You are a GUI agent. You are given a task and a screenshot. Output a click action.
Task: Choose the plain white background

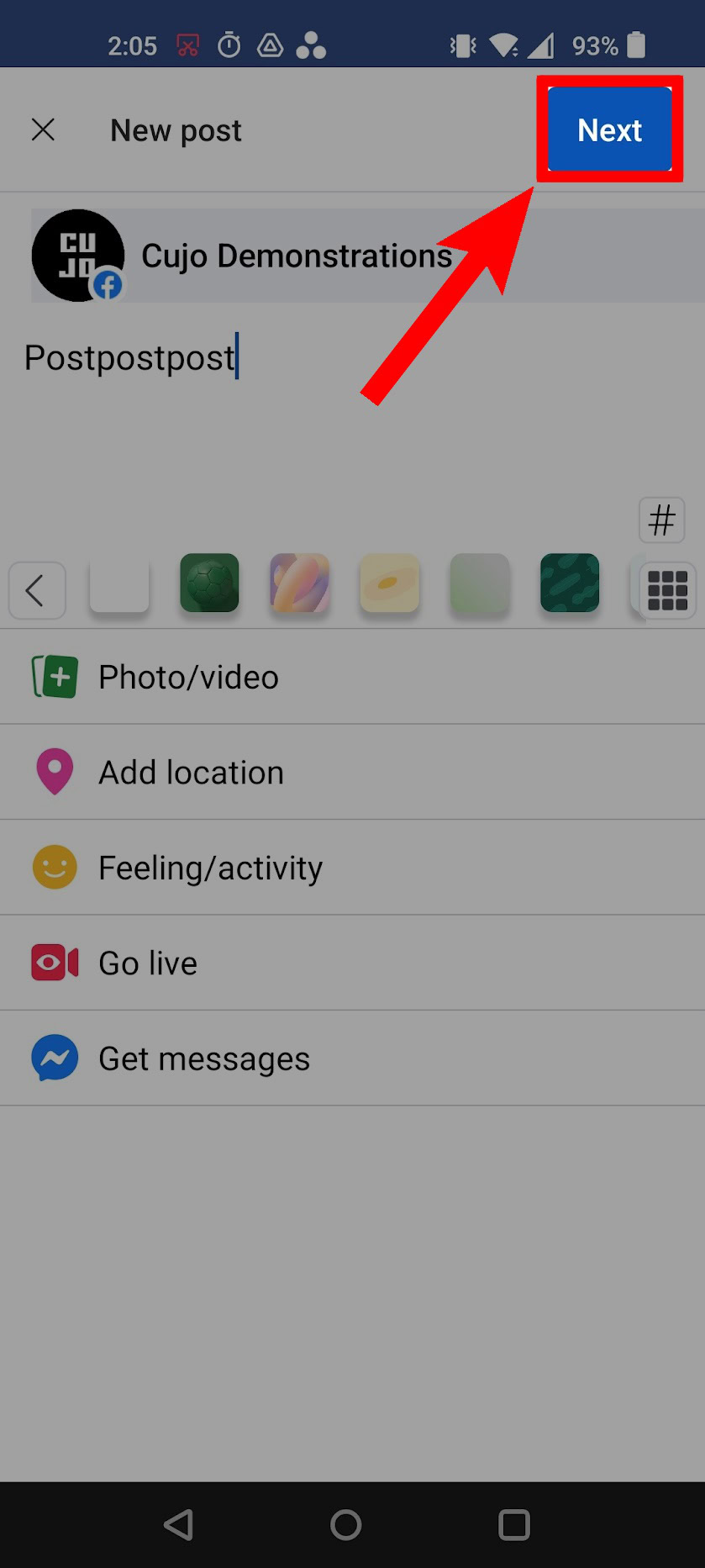tap(119, 583)
